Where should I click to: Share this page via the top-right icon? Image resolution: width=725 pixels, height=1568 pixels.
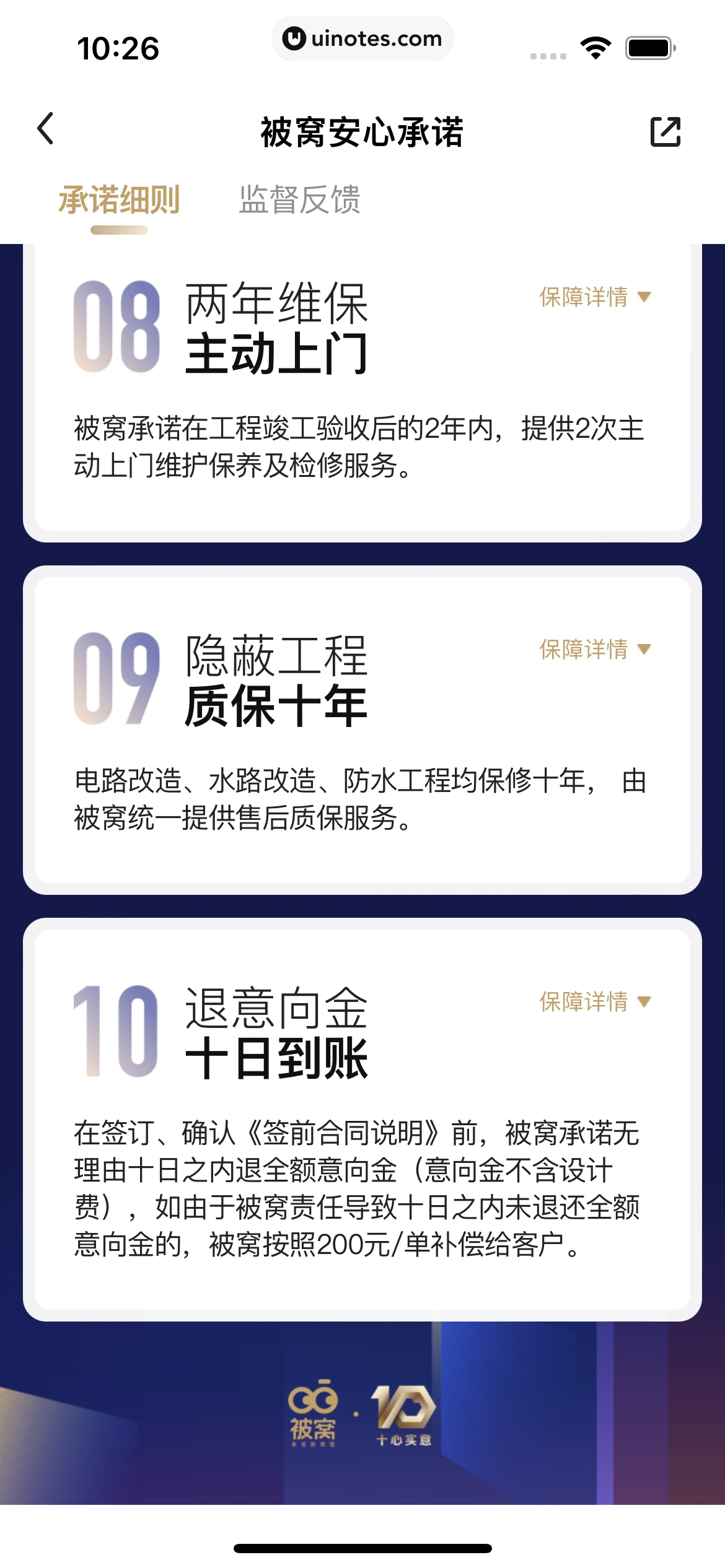click(666, 131)
